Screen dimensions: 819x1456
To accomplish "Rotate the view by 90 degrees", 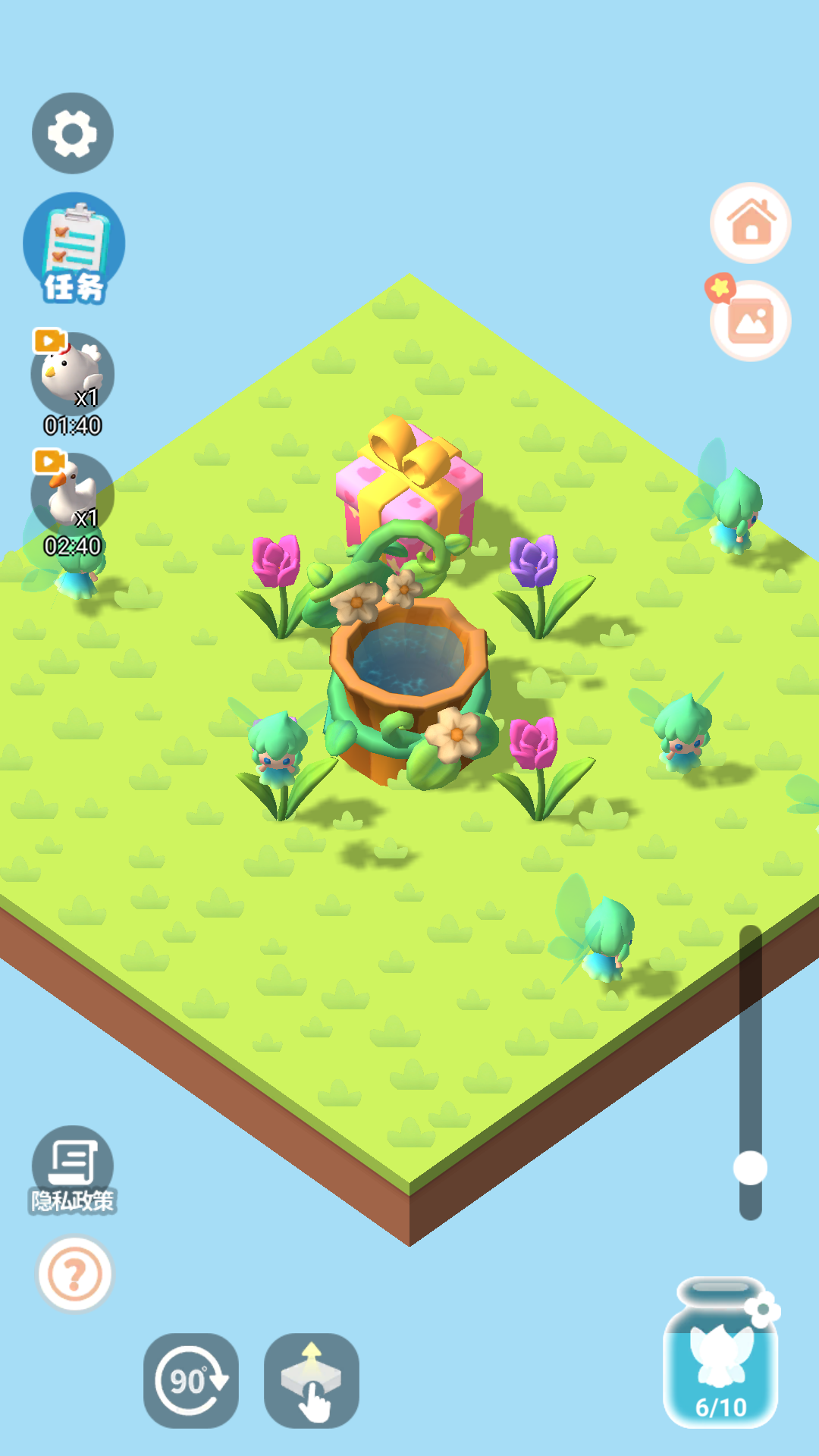I will coord(191,1380).
